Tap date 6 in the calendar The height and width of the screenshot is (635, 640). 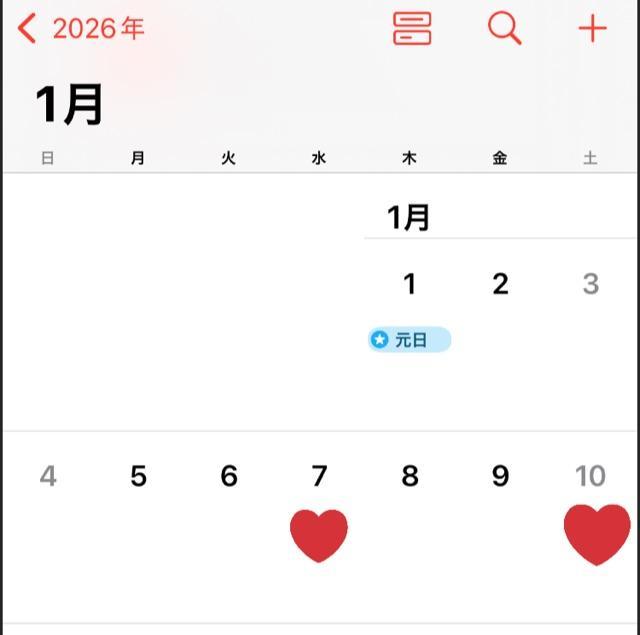(228, 476)
